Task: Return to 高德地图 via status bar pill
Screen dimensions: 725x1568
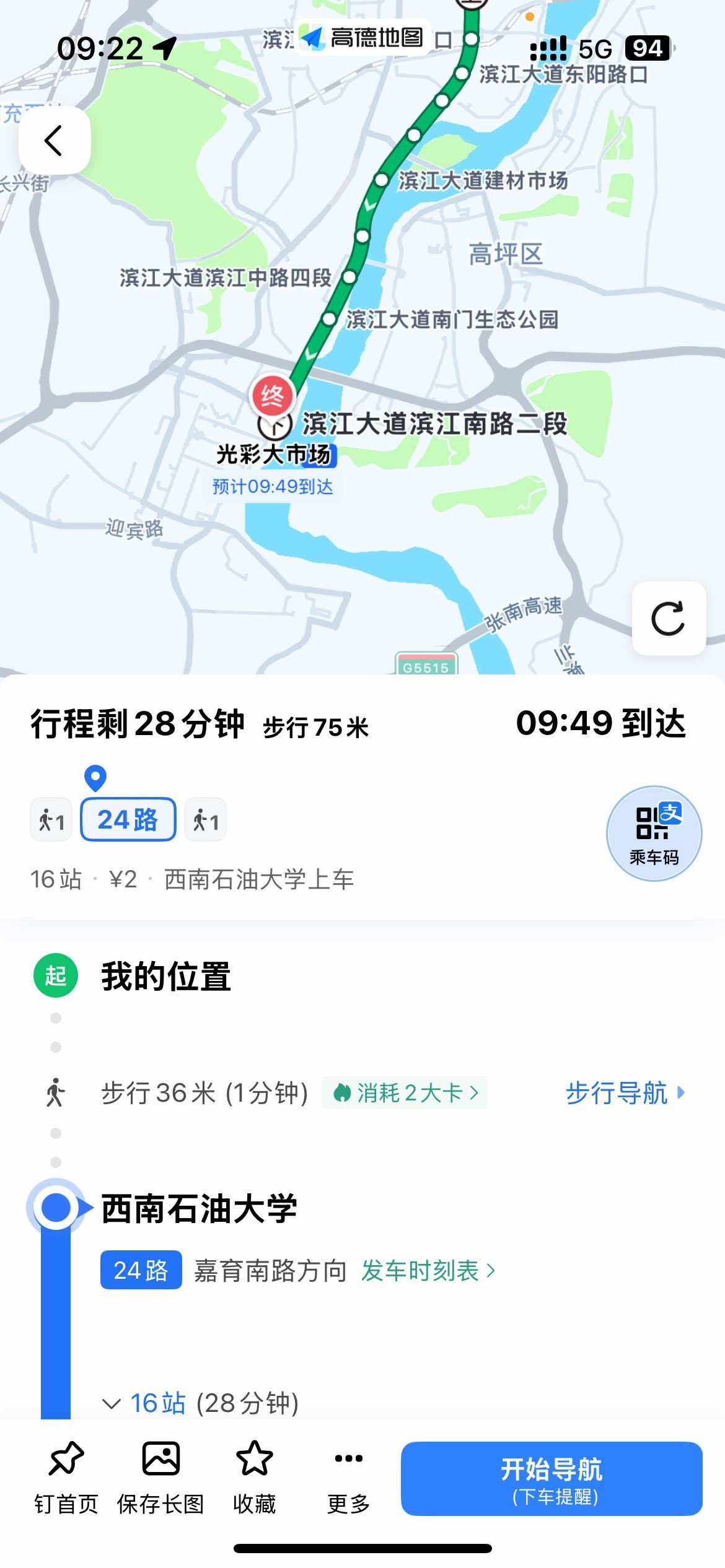Action: [364, 38]
